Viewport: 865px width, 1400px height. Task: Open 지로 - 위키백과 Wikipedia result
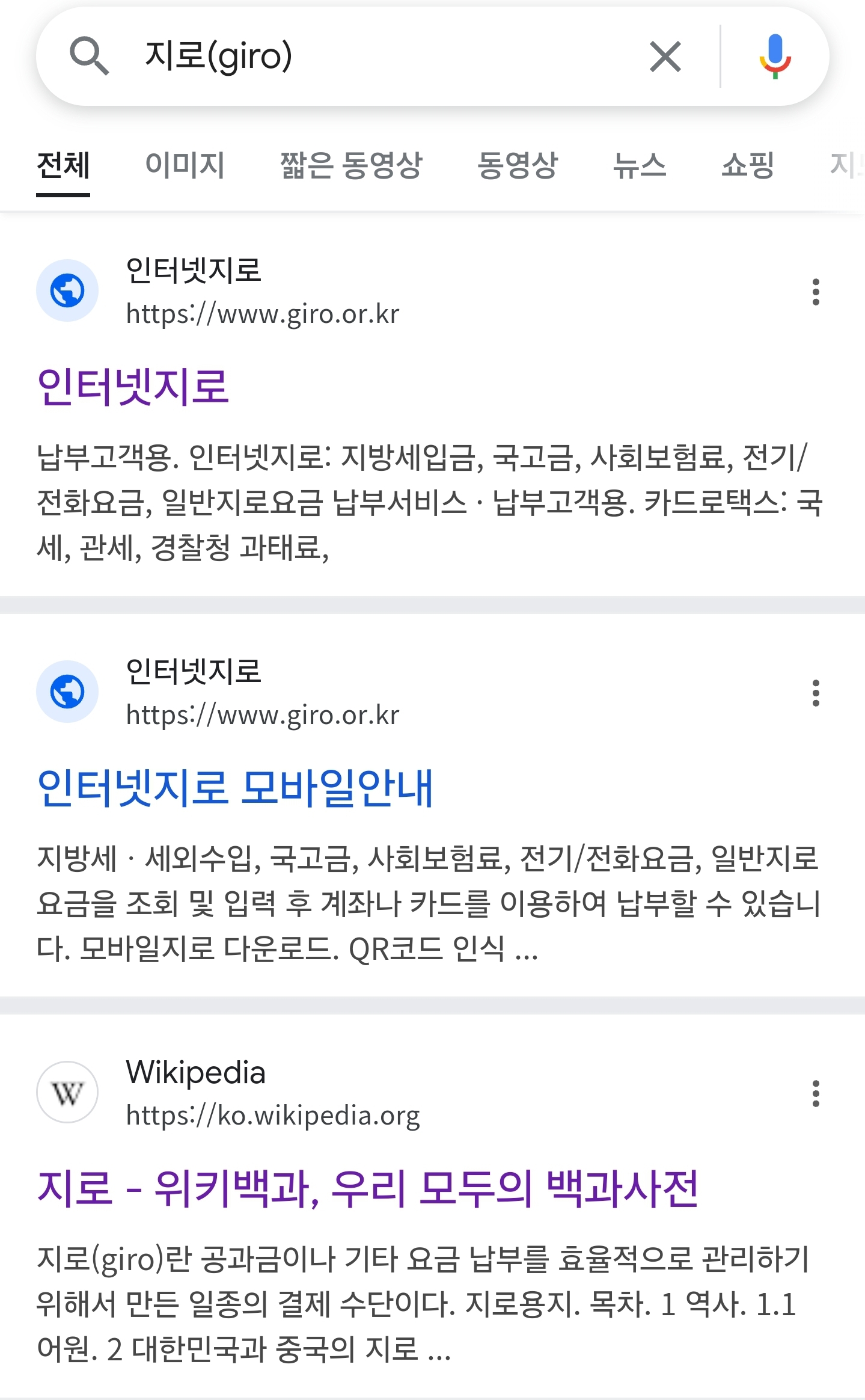367,1189
